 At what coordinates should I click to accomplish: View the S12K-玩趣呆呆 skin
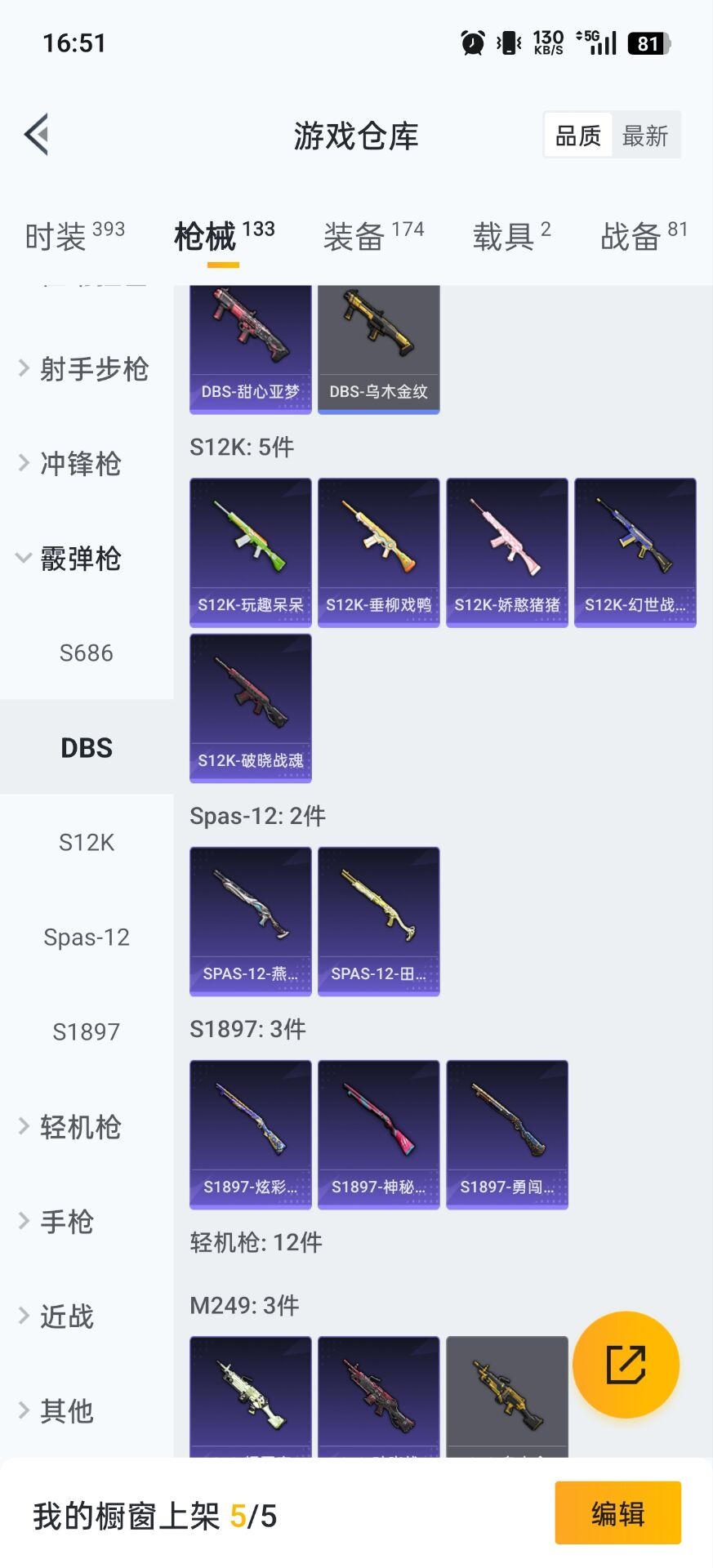click(249, 546)
